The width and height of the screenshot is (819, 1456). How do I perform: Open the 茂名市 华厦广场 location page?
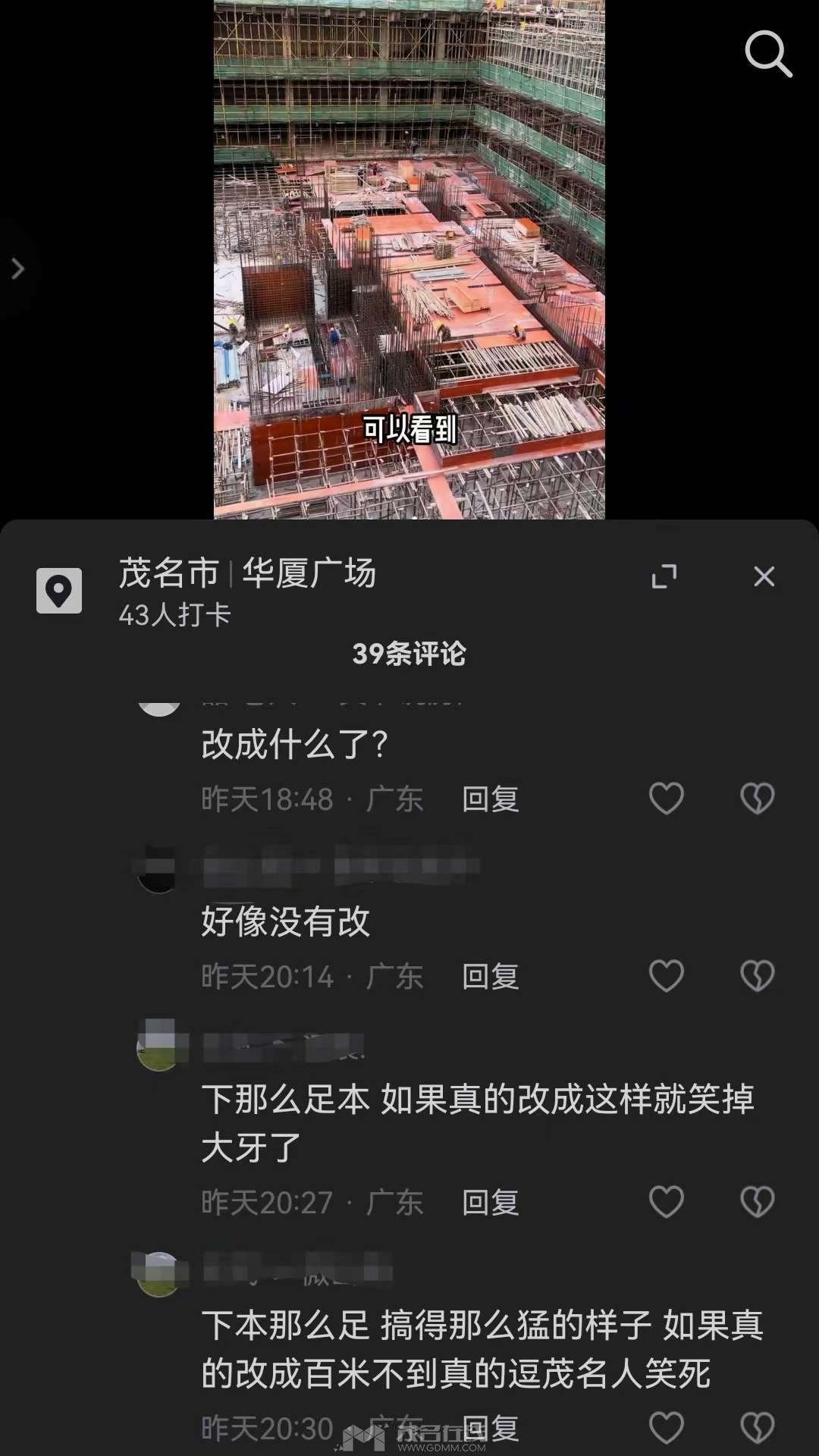[x=246, y=574]
